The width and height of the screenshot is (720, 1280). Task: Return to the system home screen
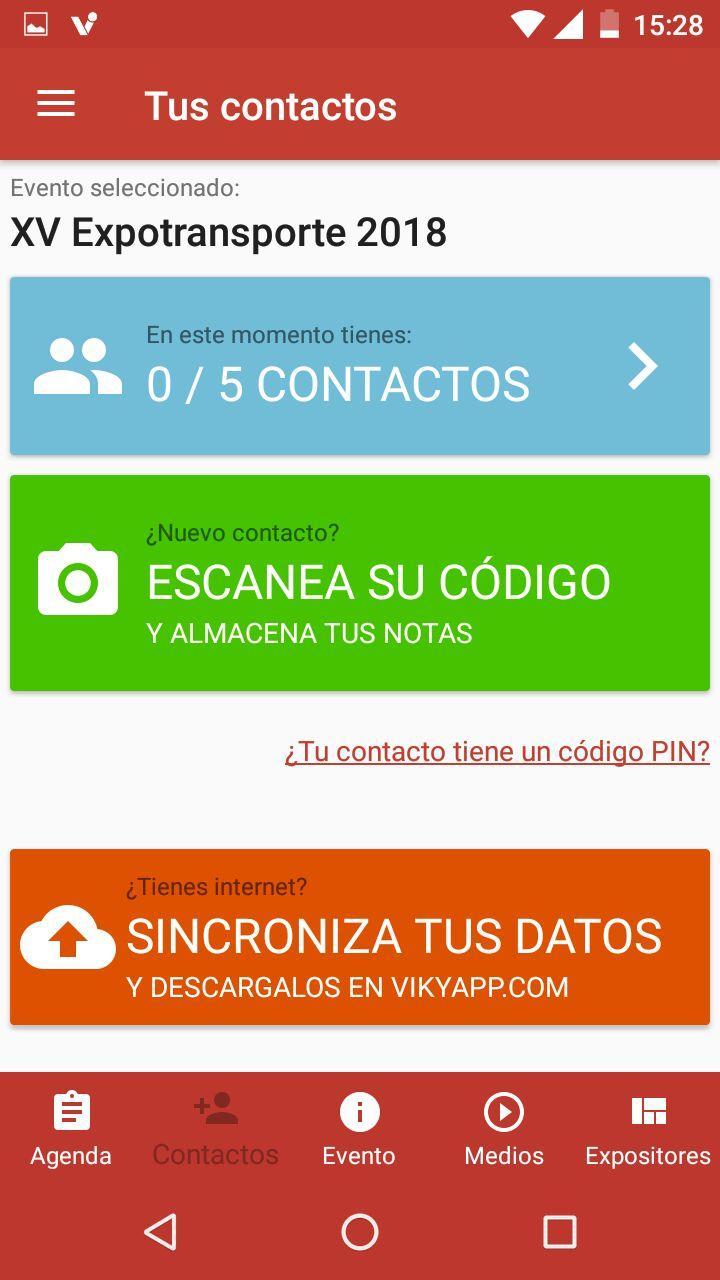(x=360, y=1232)
